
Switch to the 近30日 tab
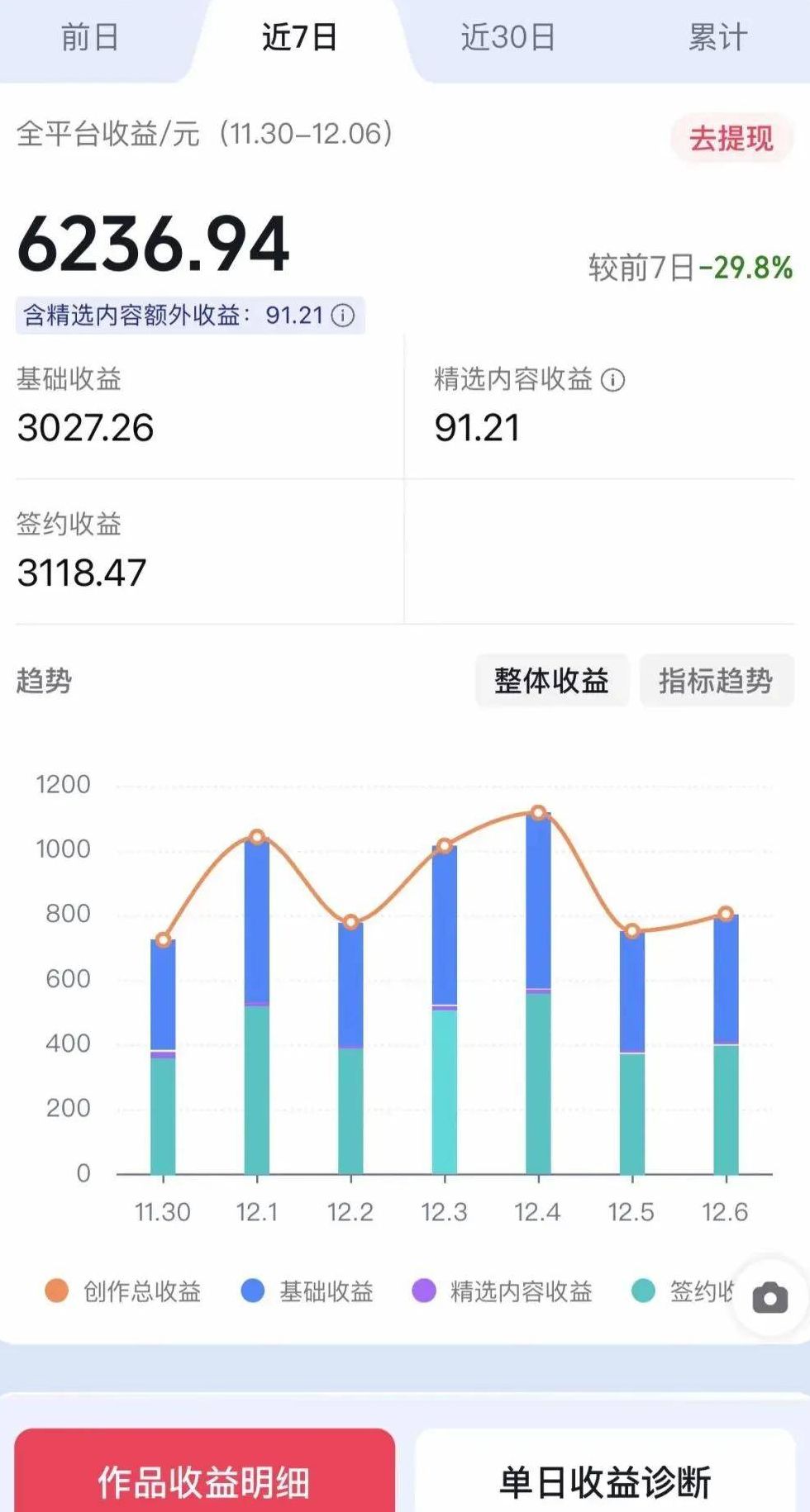coord(507,38)
